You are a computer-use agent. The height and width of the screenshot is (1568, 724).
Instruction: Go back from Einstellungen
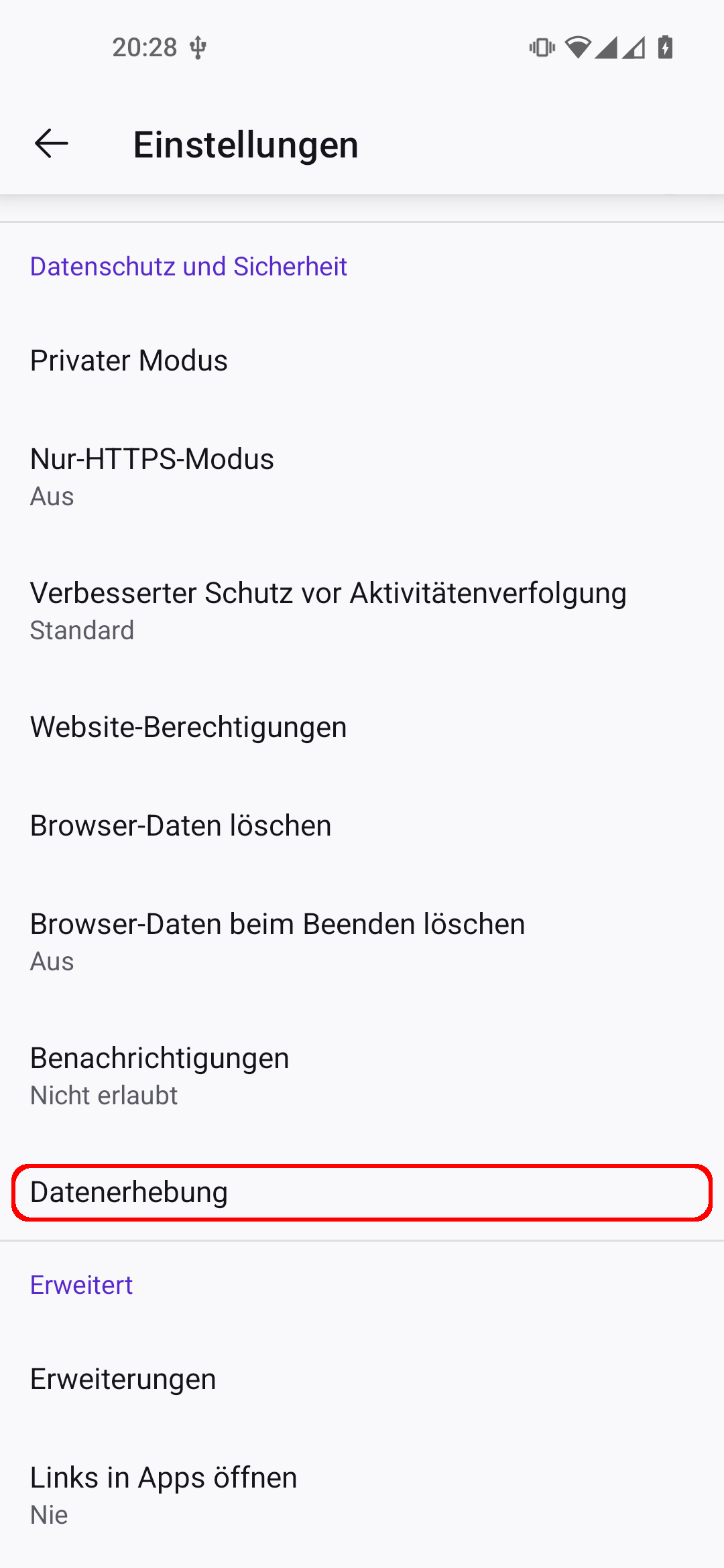(x=51, y=143)
